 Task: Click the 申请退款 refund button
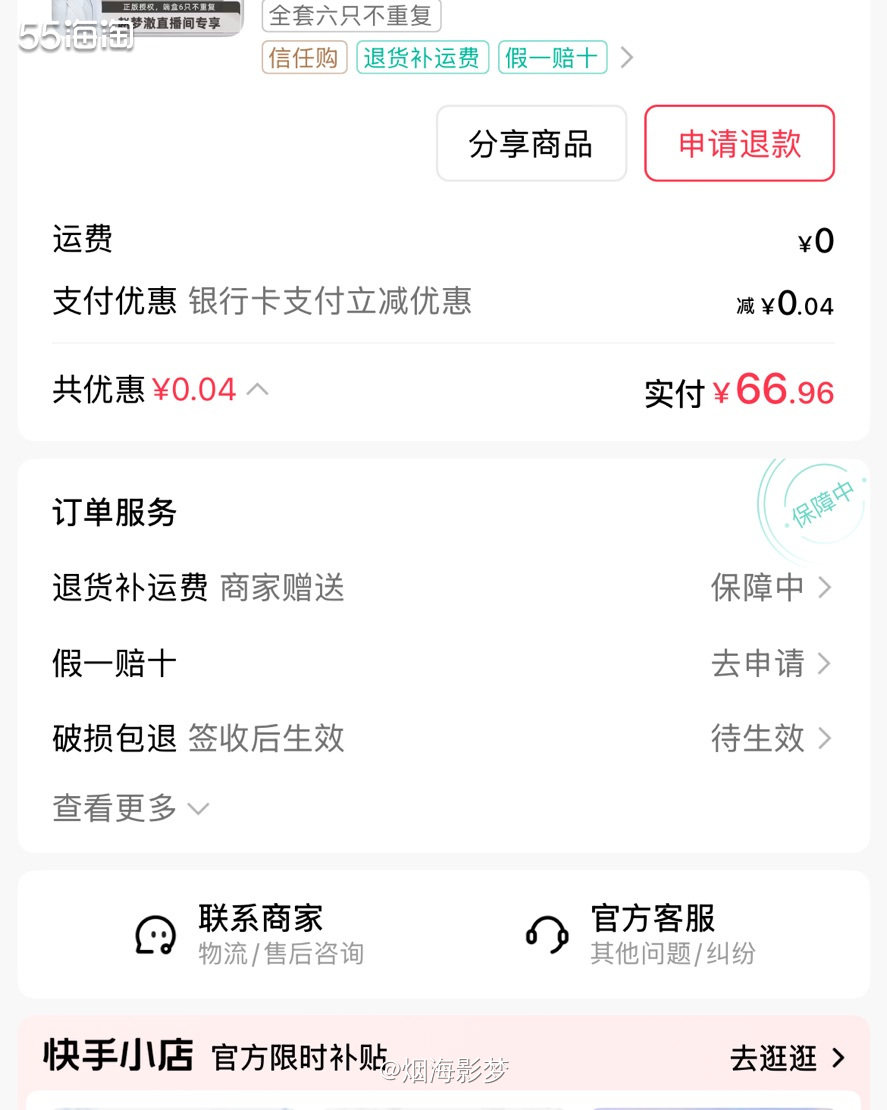click(739, 143)
